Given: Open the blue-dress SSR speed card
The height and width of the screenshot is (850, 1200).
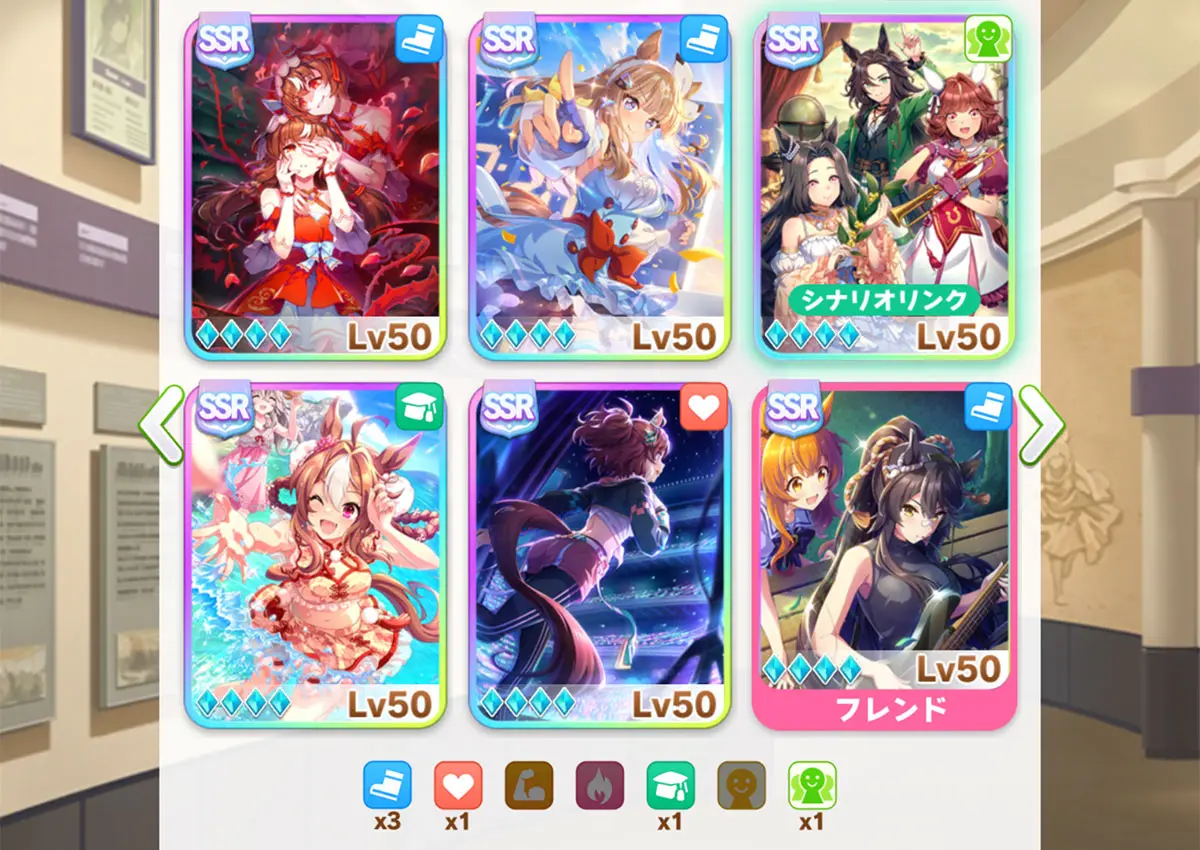Looking at the screenshot, I should 599,188.
